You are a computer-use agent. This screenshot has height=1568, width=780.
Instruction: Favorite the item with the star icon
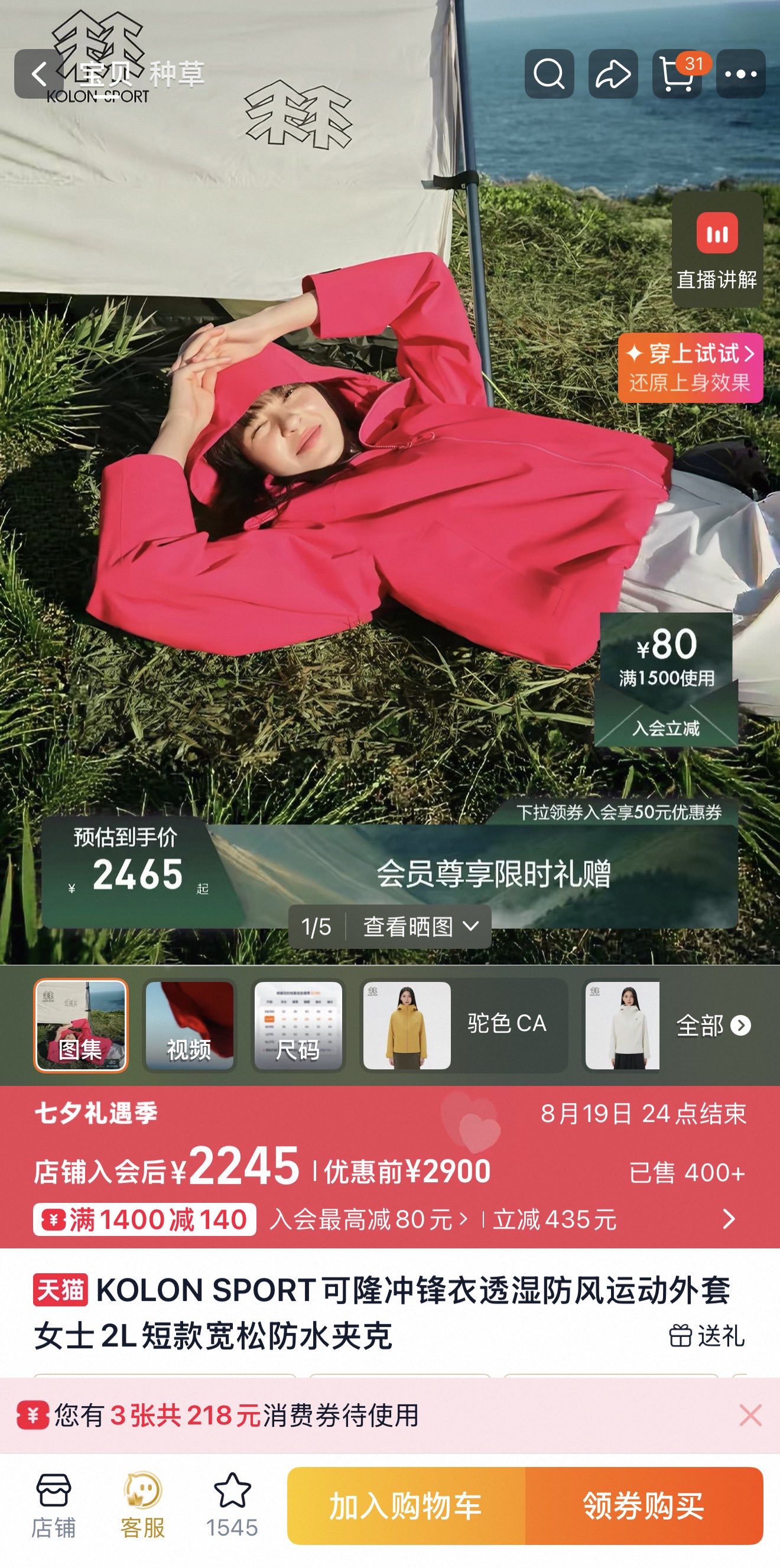232,1504
